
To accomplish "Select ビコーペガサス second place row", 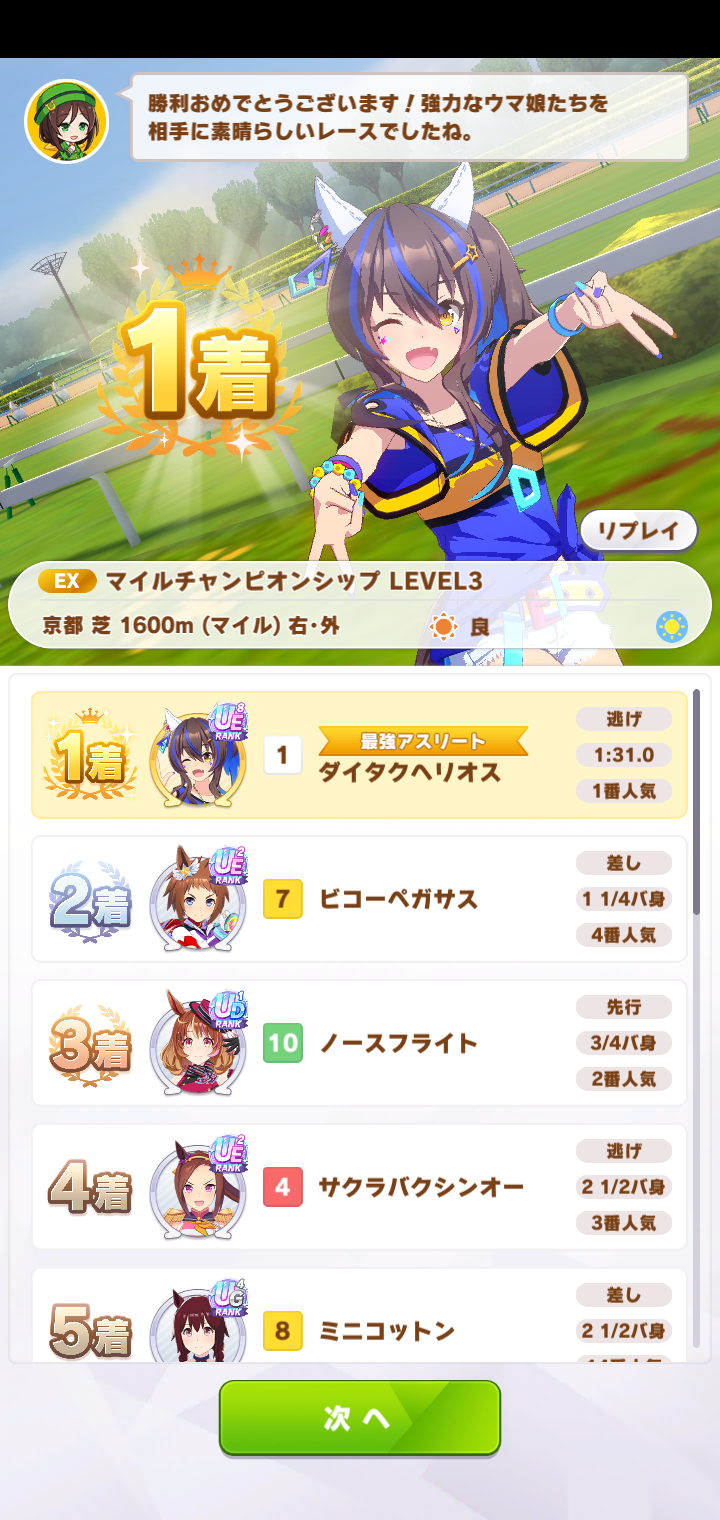I will point(359,899).
